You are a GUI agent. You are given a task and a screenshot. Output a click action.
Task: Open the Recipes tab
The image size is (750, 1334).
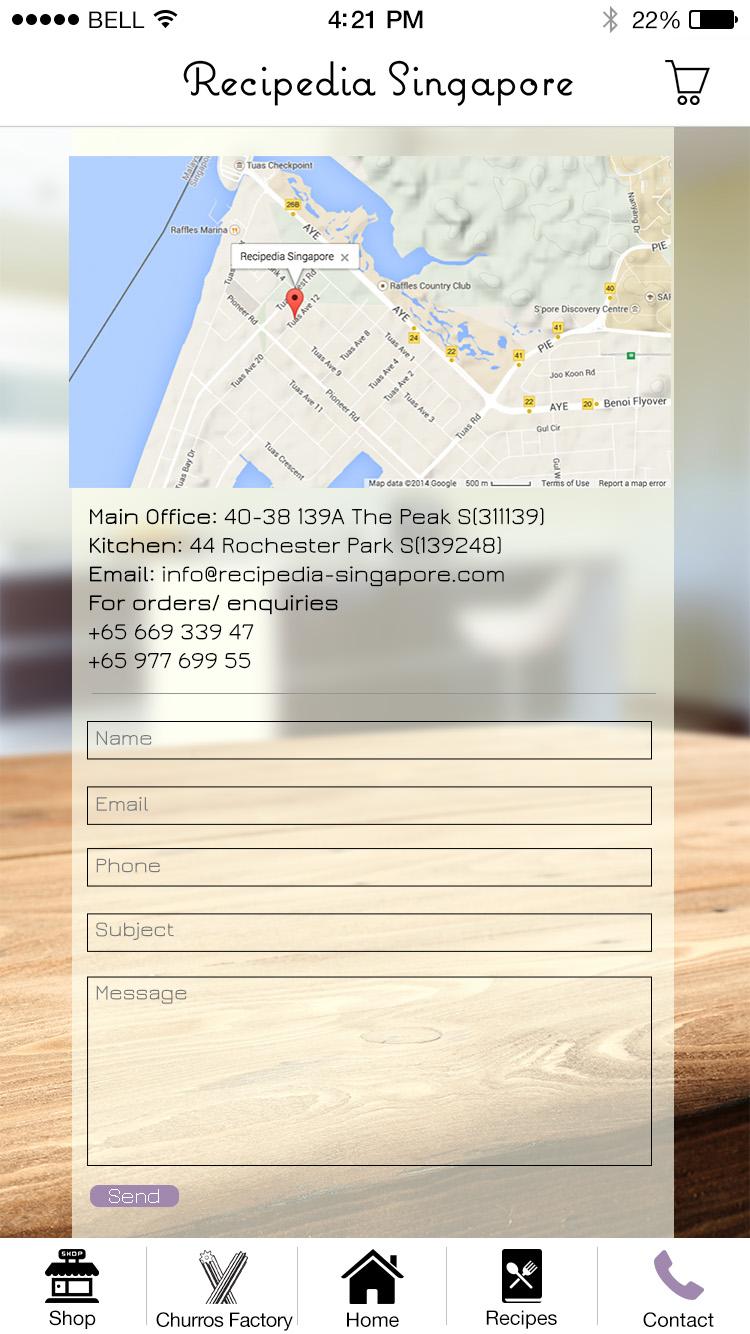[x=521, y=1288]
